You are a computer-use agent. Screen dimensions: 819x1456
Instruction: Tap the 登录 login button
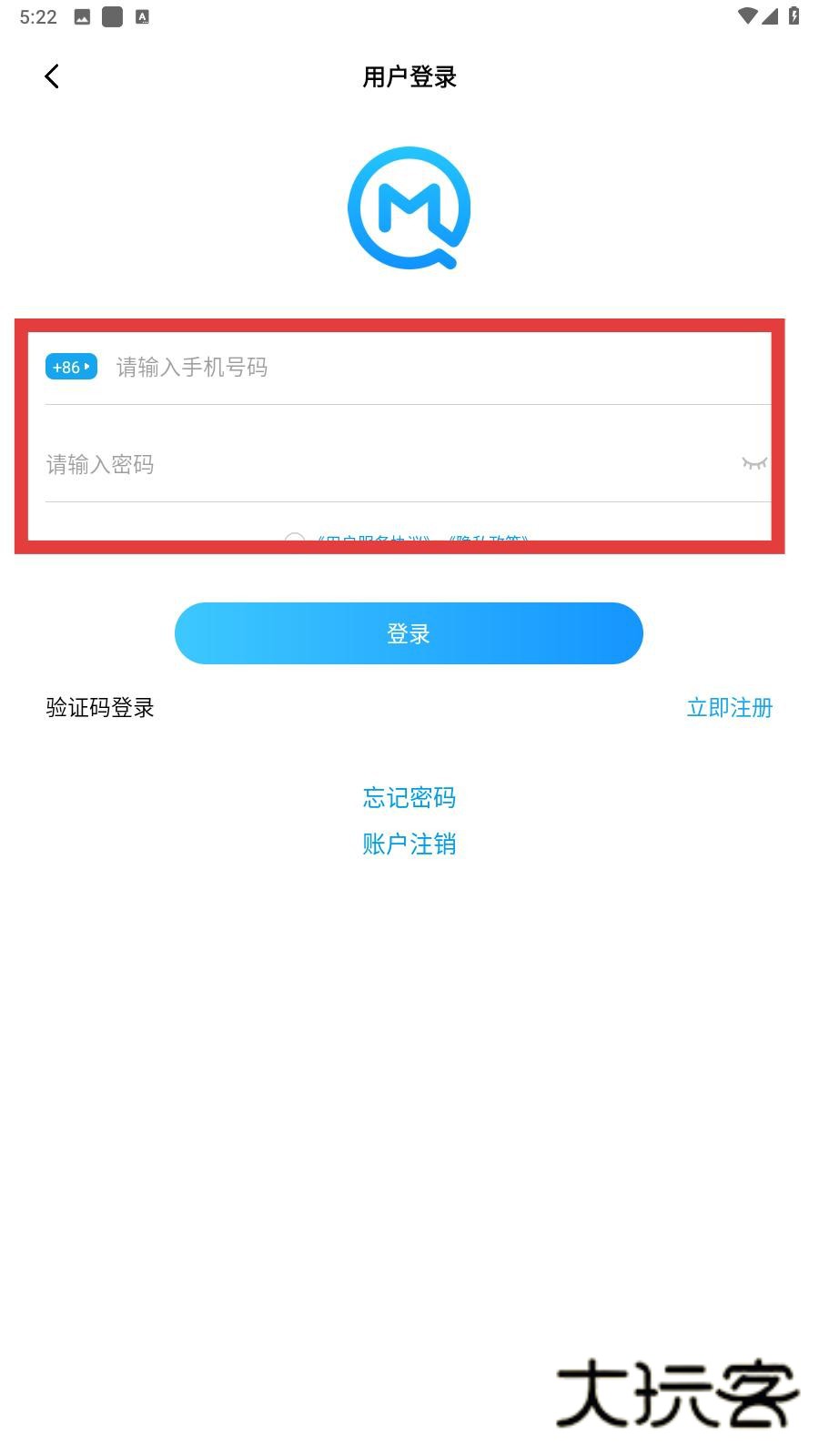[409, 633]
